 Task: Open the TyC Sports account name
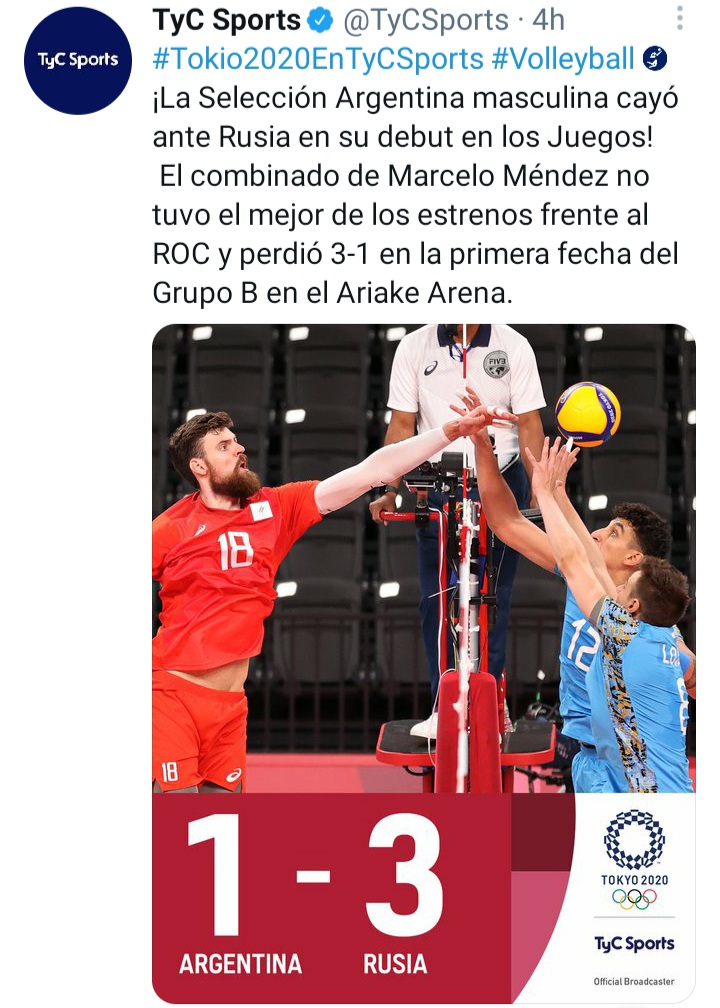(x=226, y=20)
